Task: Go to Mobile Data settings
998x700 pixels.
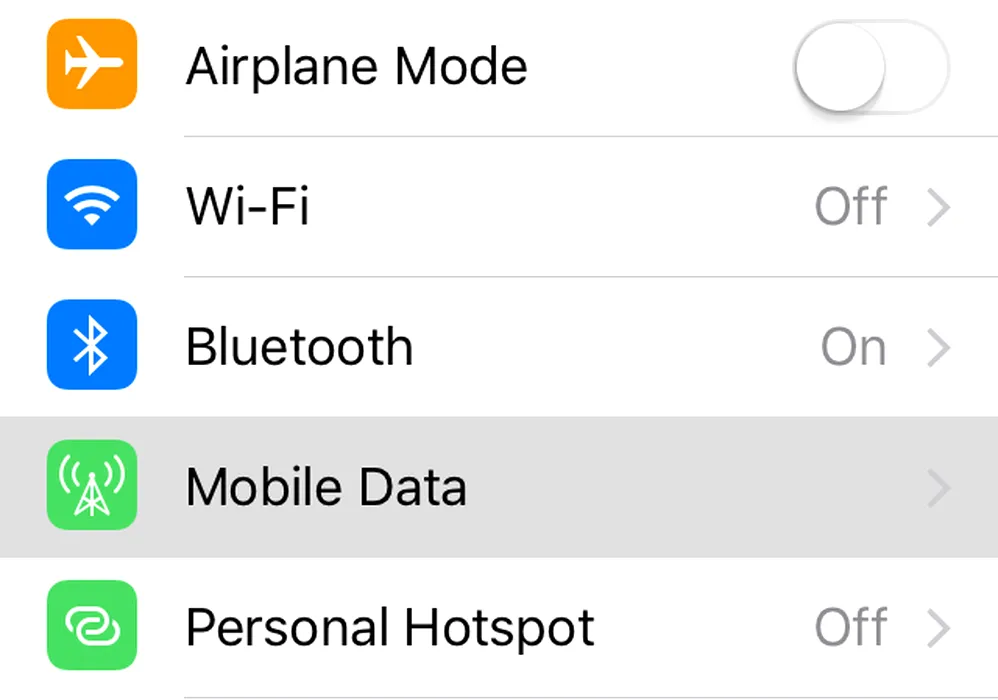Action: pos(498,488)
